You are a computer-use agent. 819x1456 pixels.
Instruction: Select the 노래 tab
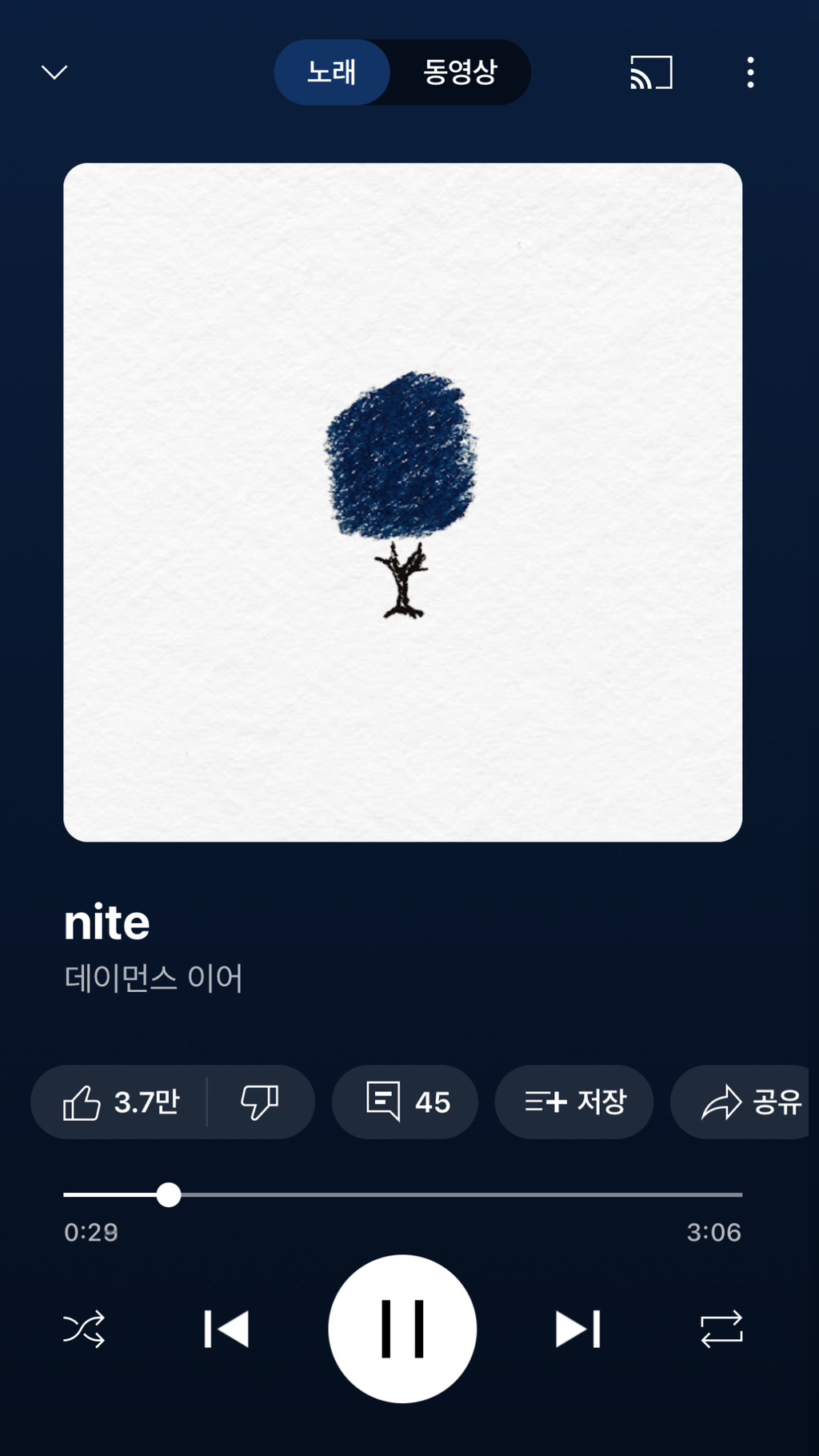click(332, 73)
